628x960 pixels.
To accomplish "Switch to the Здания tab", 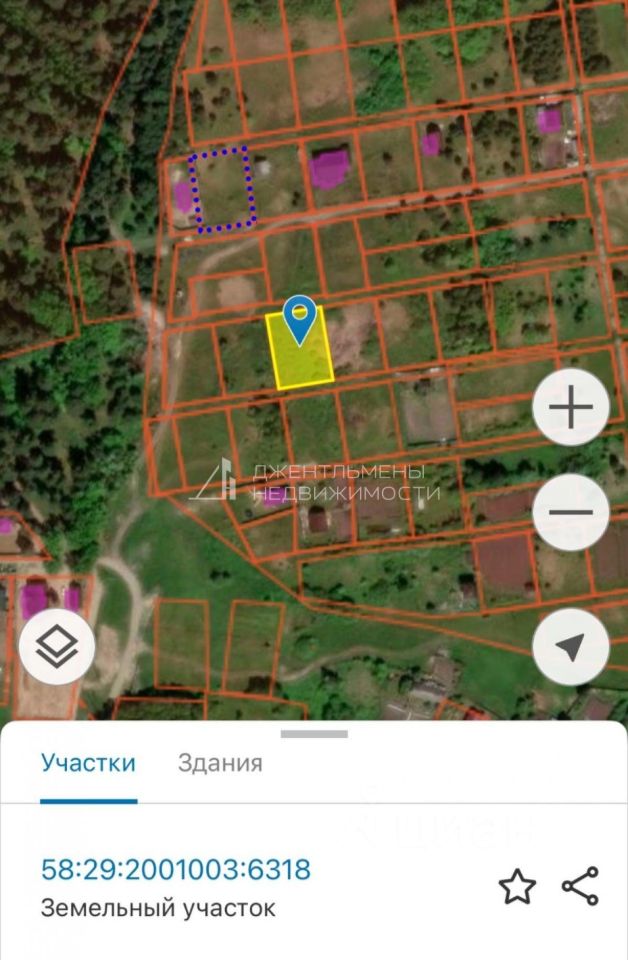I will click(x=220, y=763).
